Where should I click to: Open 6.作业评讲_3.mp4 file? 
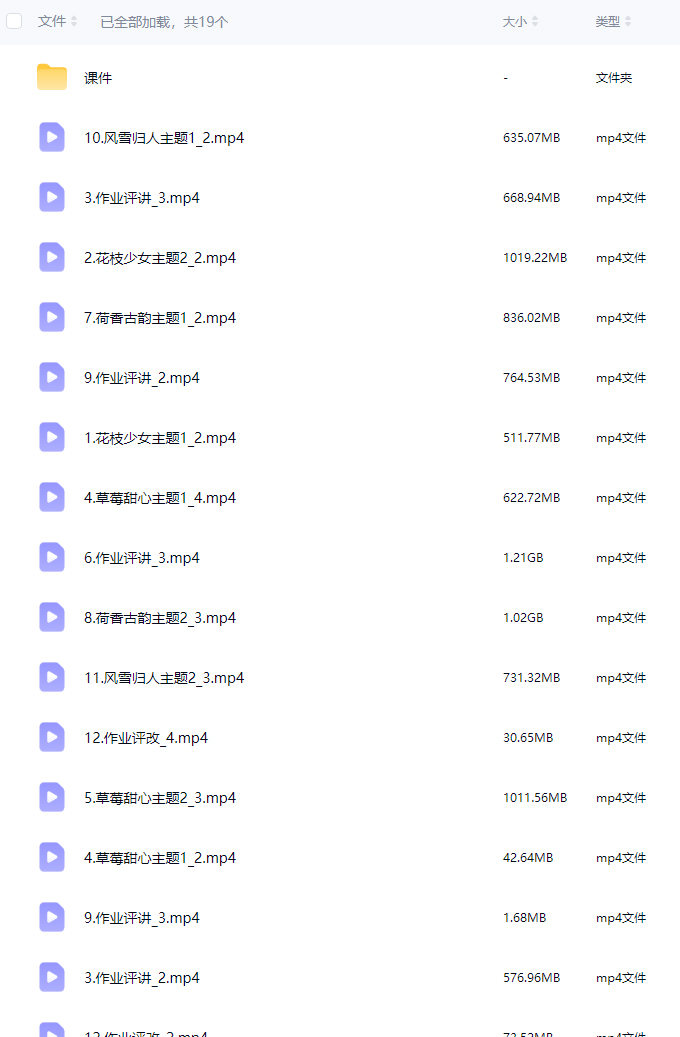pos(142,558)
